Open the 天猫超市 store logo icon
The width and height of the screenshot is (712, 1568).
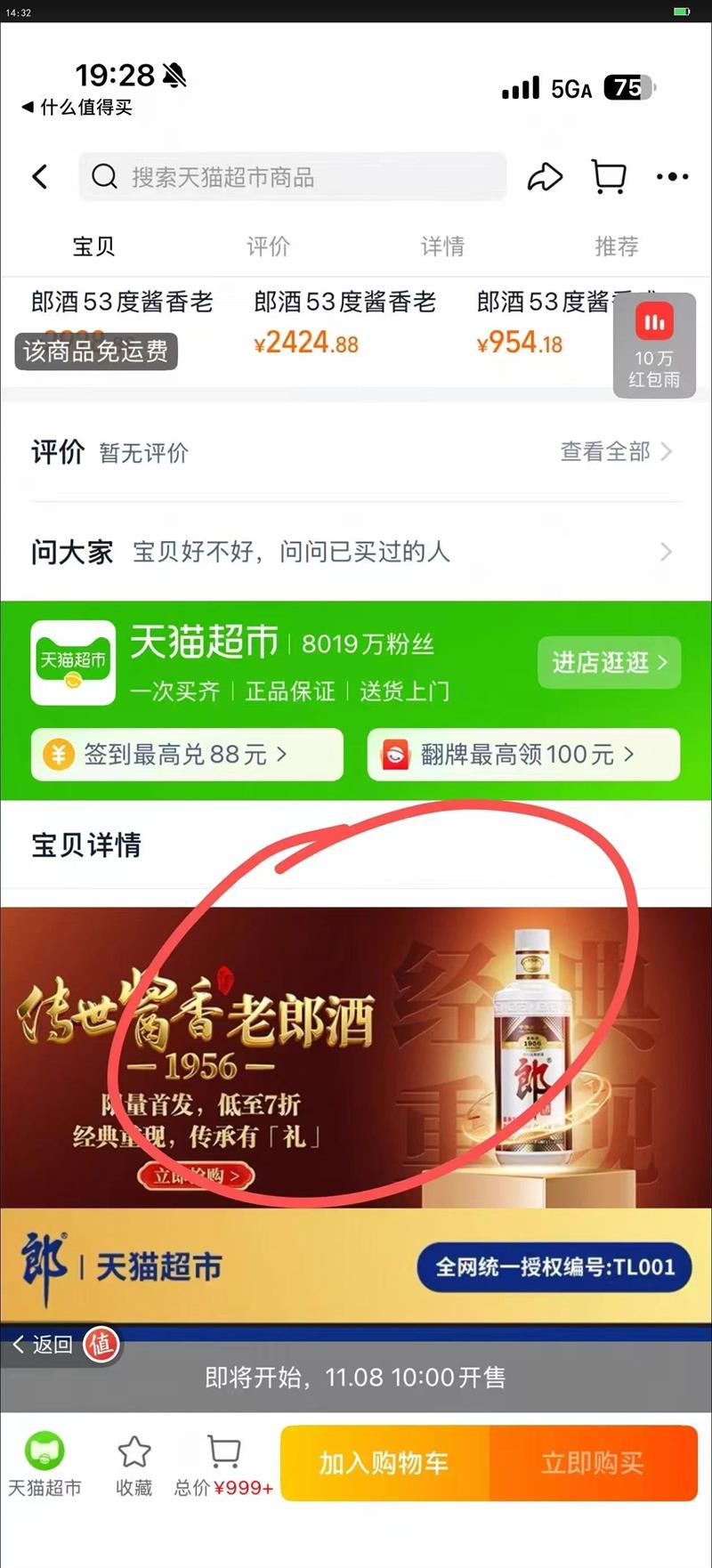click(x=71, y=663)
